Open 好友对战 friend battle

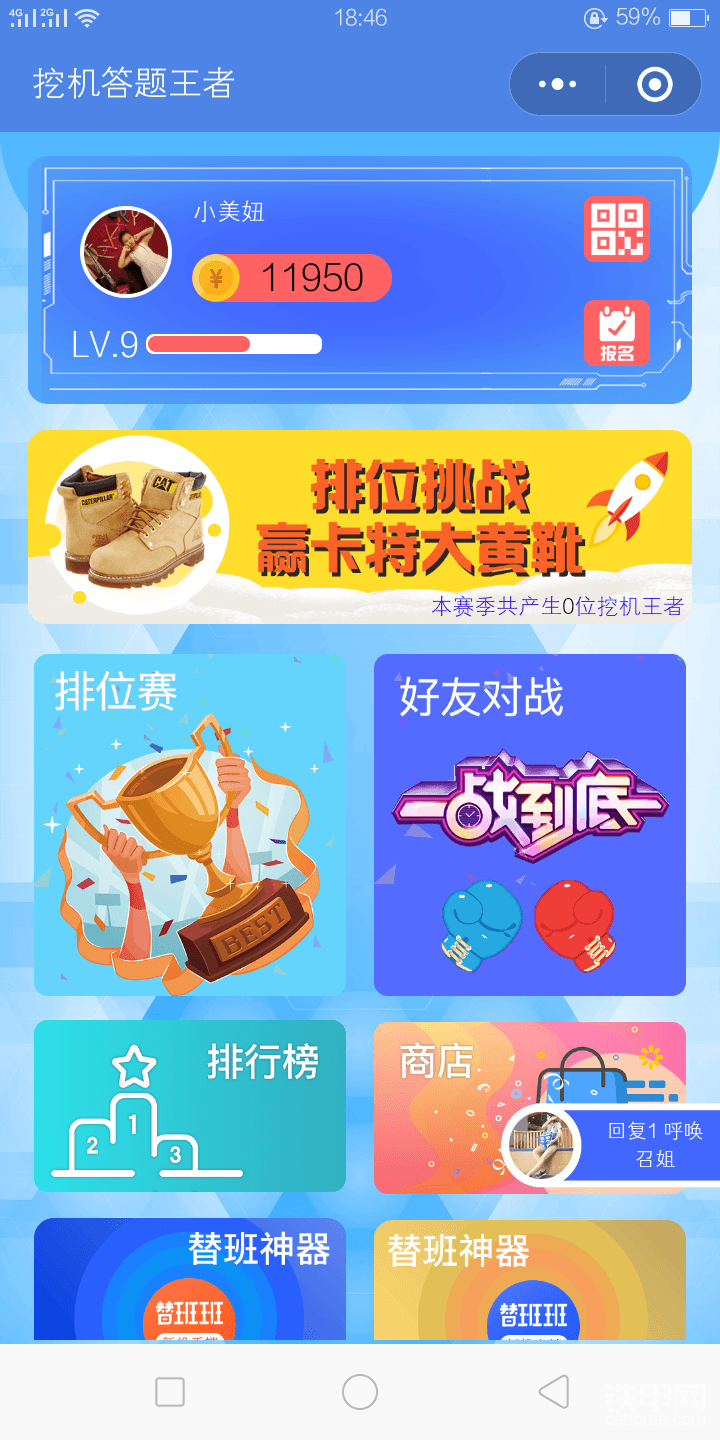click(530, 825)
